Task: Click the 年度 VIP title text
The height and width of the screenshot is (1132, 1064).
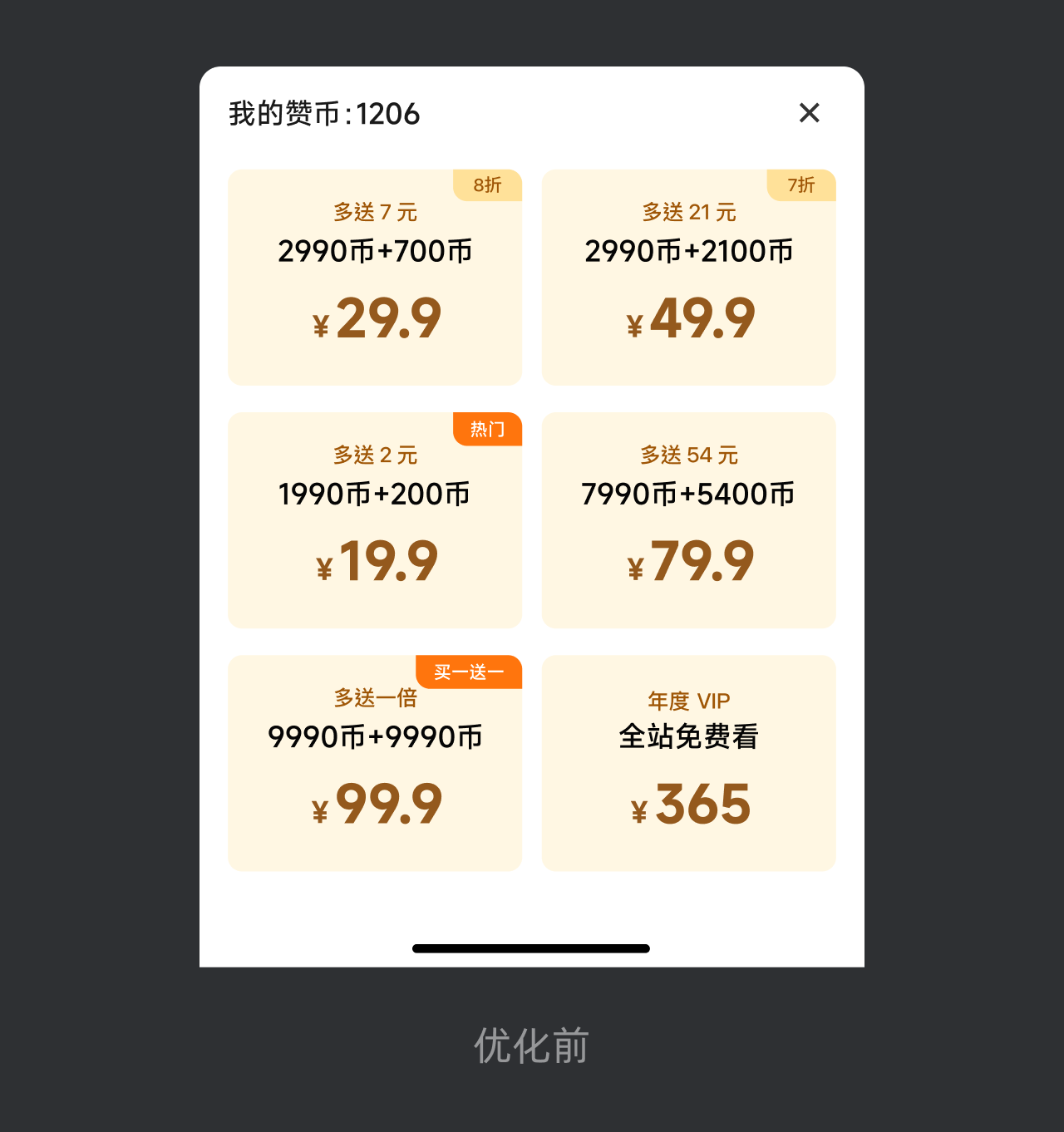Action: pyautogui.click(x=688, y=701)
